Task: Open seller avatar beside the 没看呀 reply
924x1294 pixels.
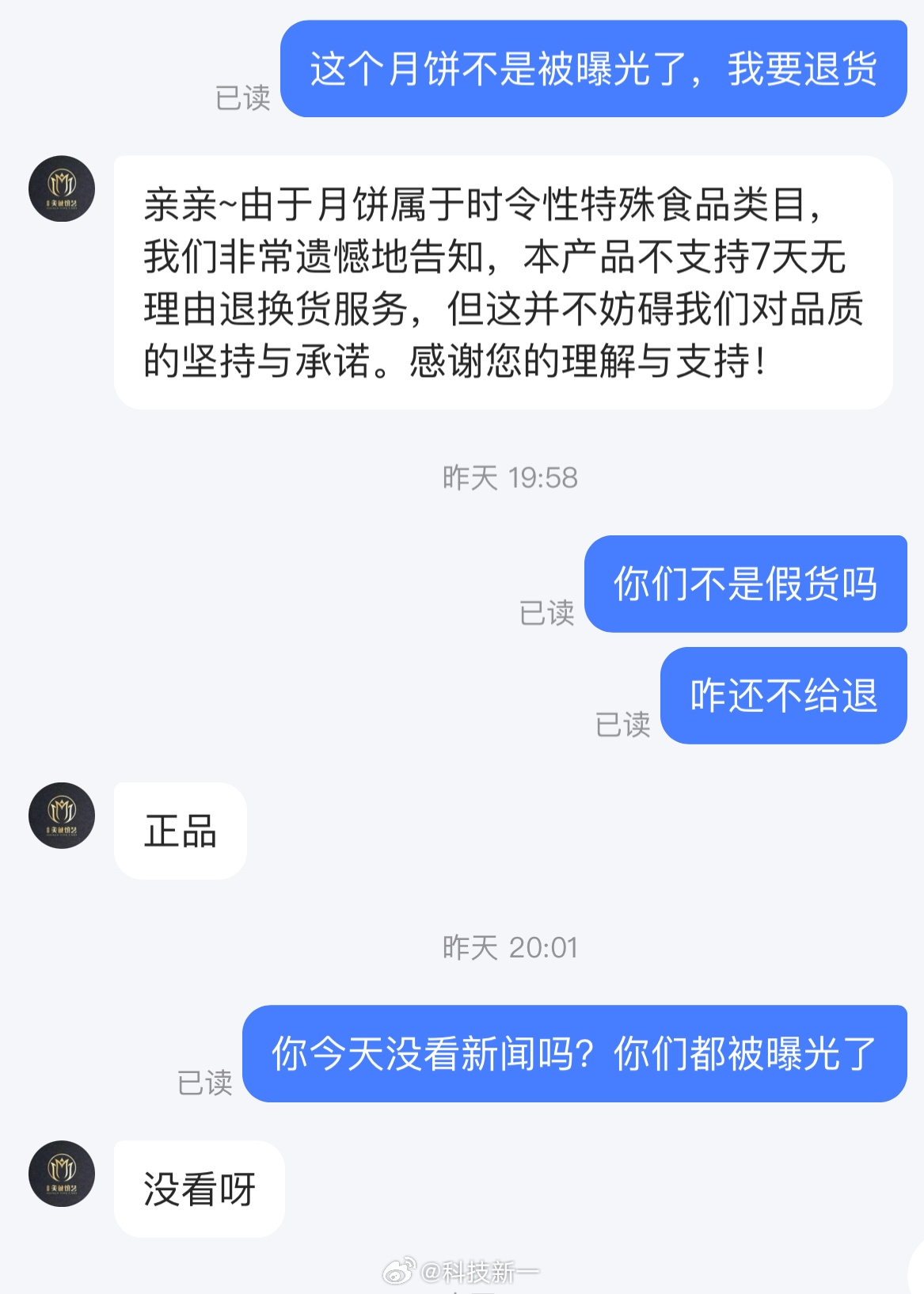Action: (62, 1174)
